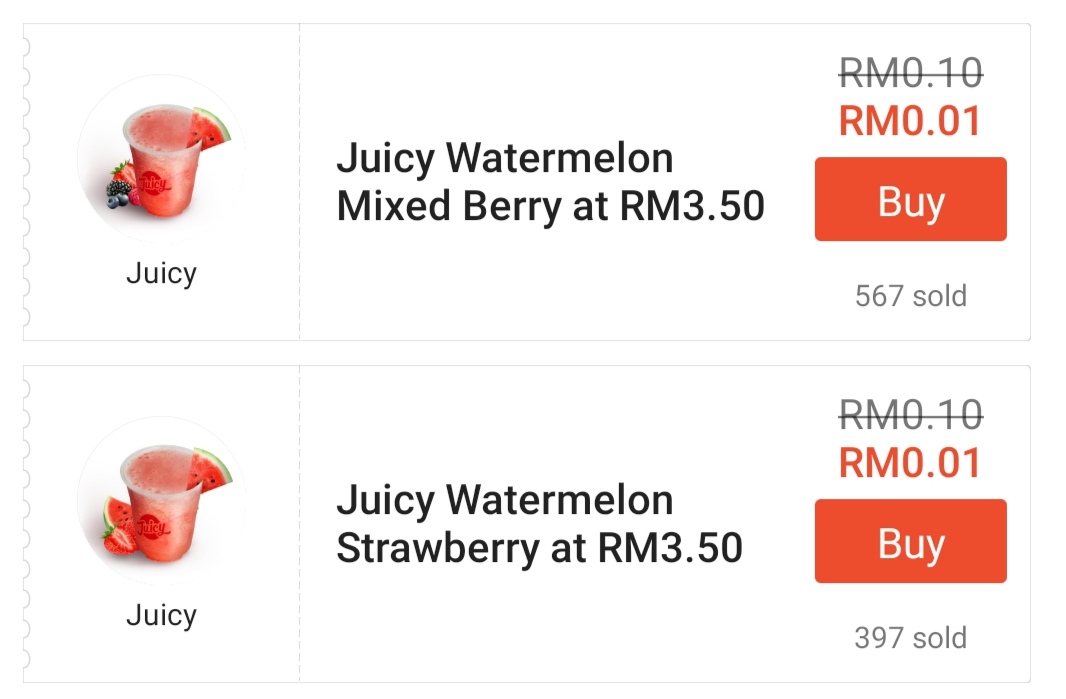The image size is (1066, 699).
Task: Open Juicy Watermelon Mixed Berry deal card
Action: click(x=550, y=182)
